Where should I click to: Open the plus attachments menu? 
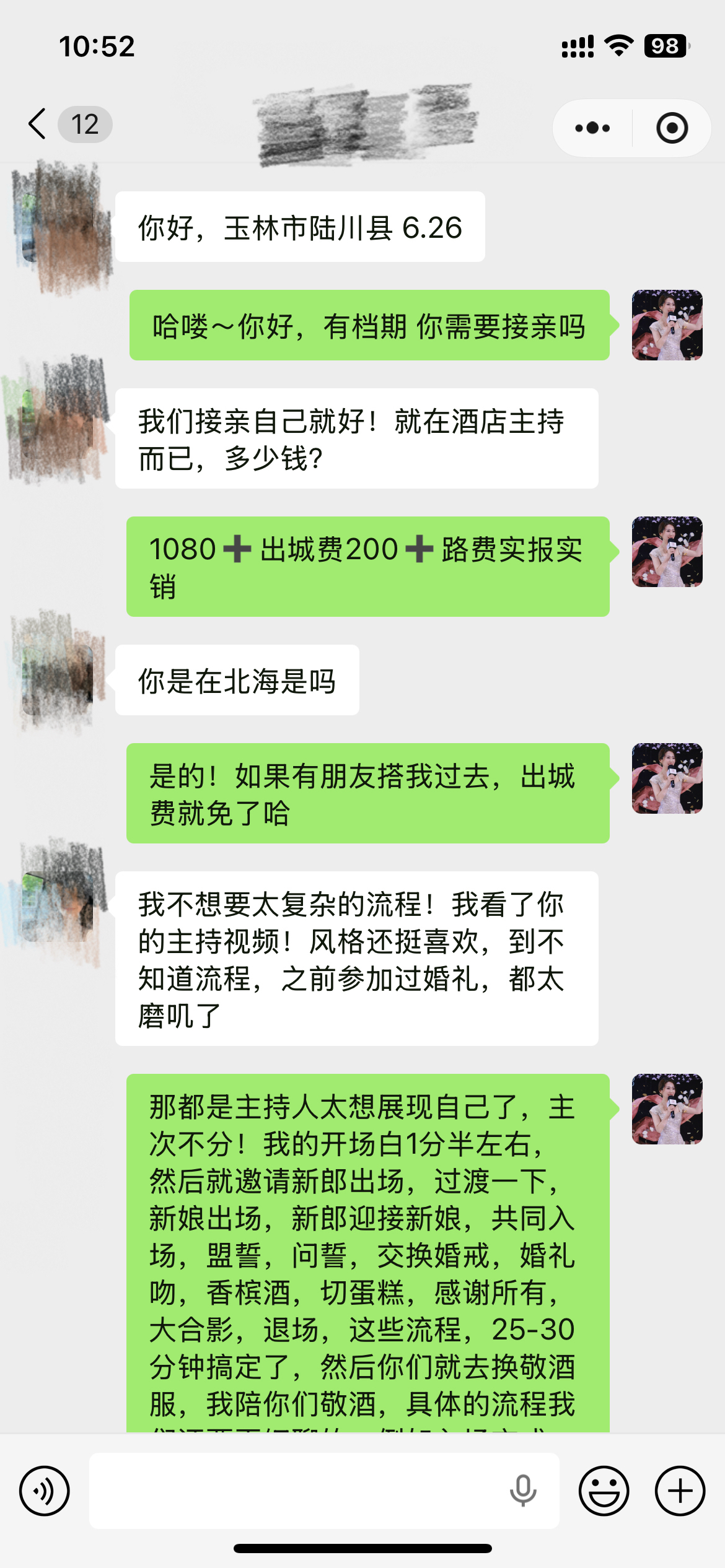click(x=680, y=1491)
